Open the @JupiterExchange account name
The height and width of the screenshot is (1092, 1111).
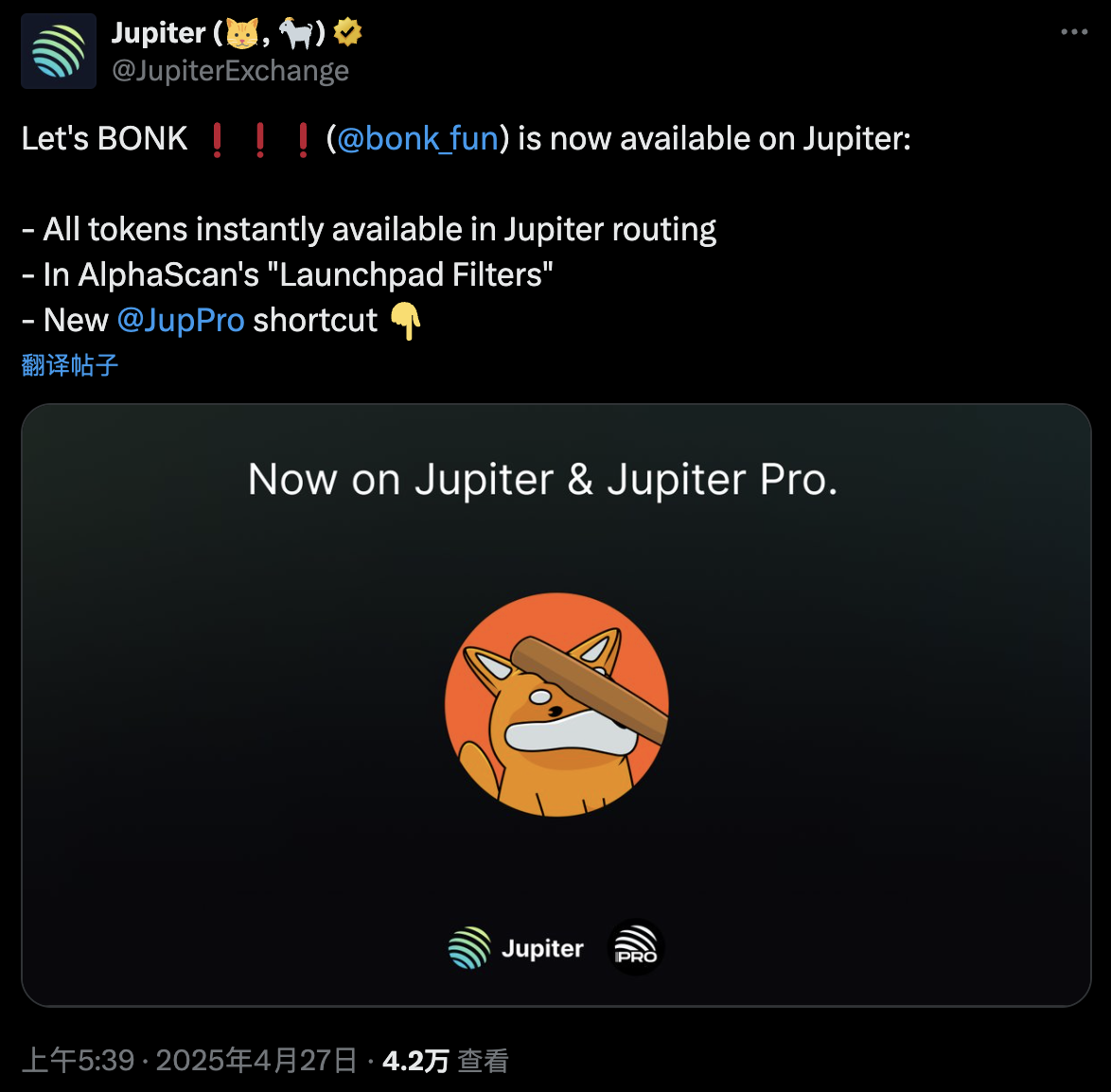(x=230, y=71)
